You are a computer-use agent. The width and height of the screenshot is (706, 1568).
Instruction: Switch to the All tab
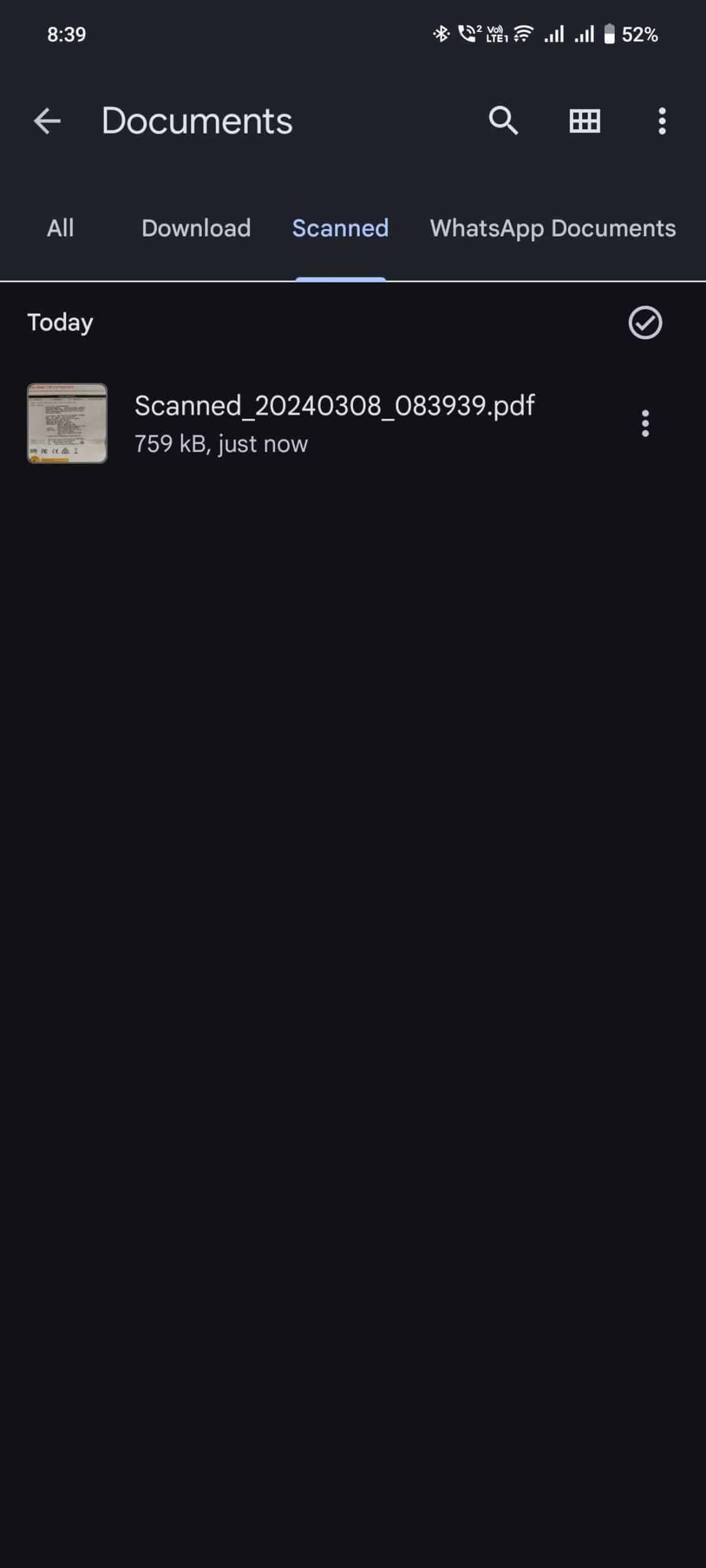pyautogui.click(x=60, y=228)
